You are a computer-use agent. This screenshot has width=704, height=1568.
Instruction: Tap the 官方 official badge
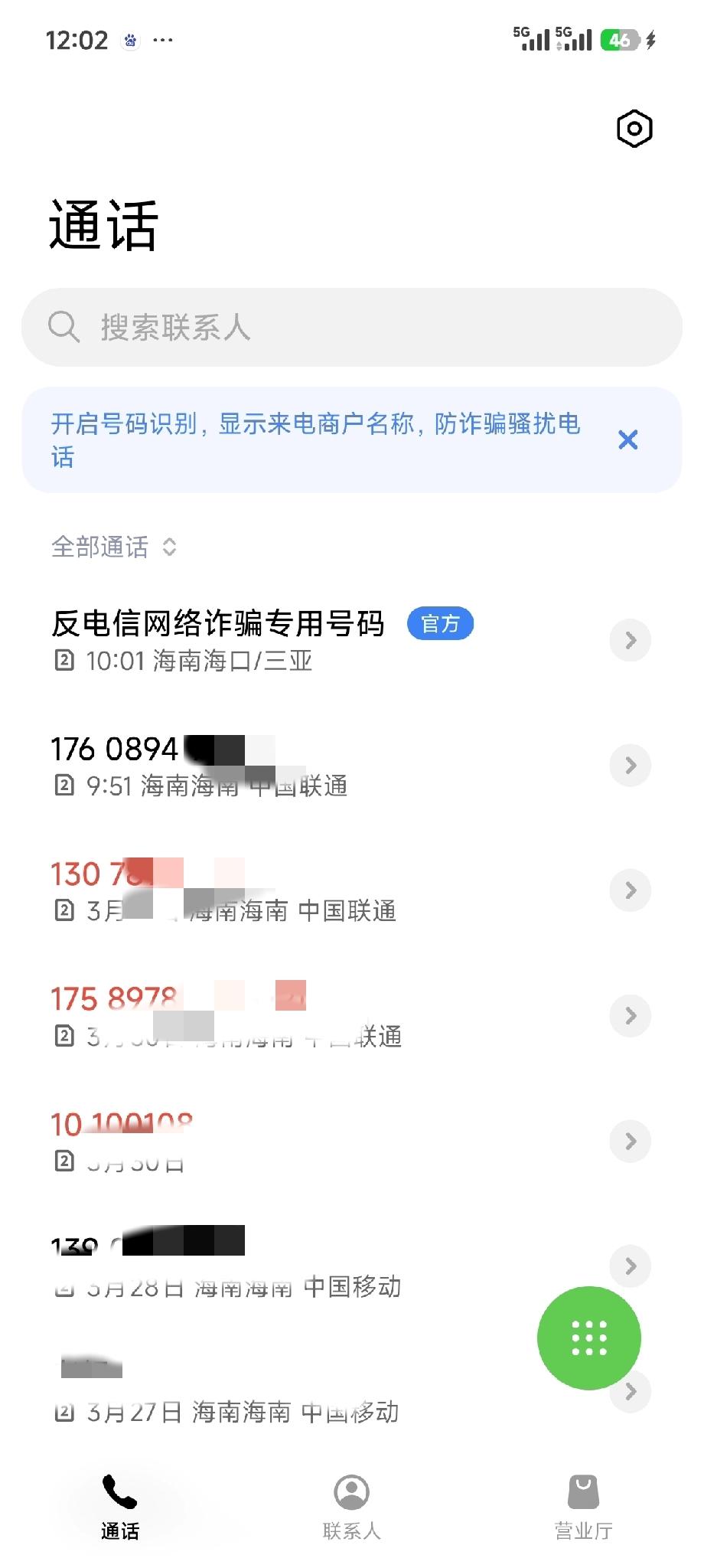(441, 624)
